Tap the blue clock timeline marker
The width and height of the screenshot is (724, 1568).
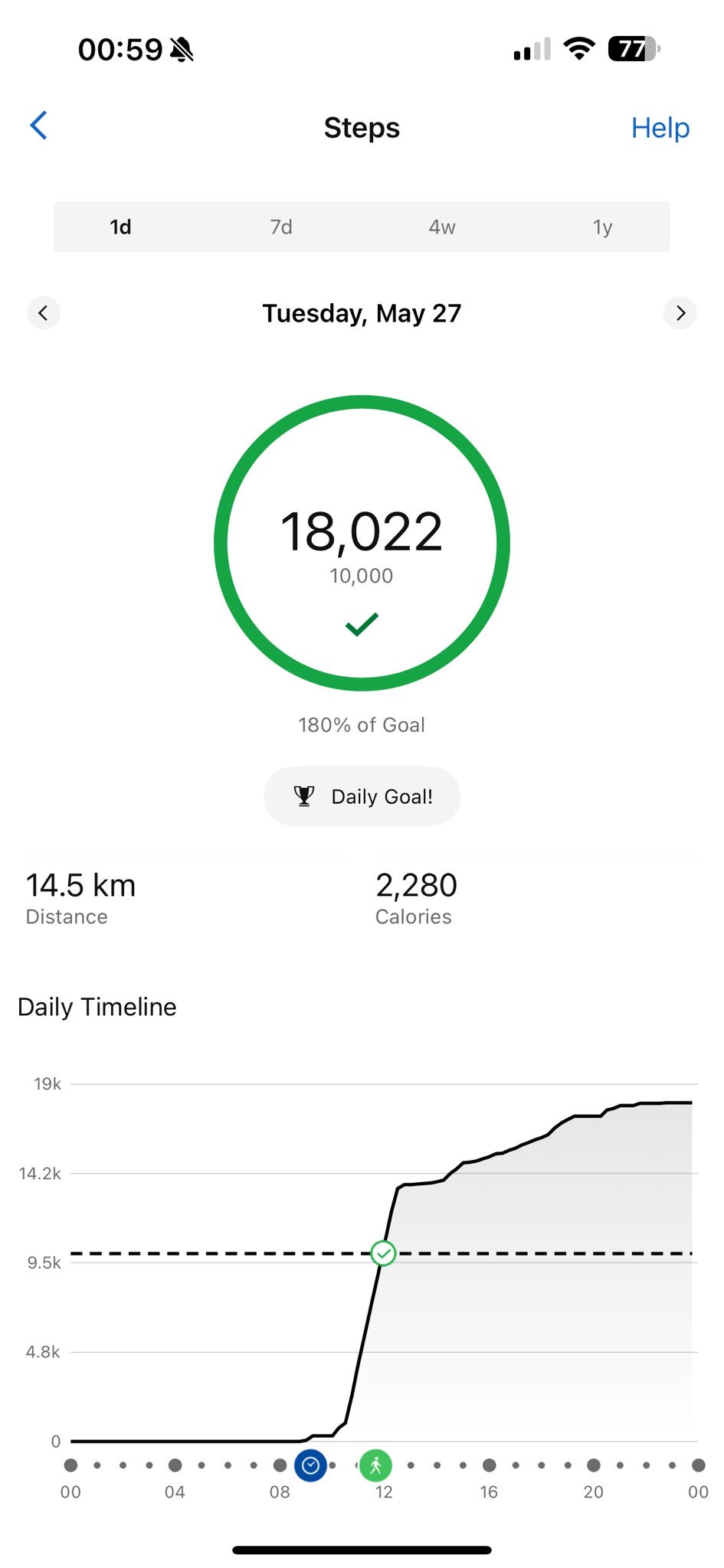[x=310, y=1465]
